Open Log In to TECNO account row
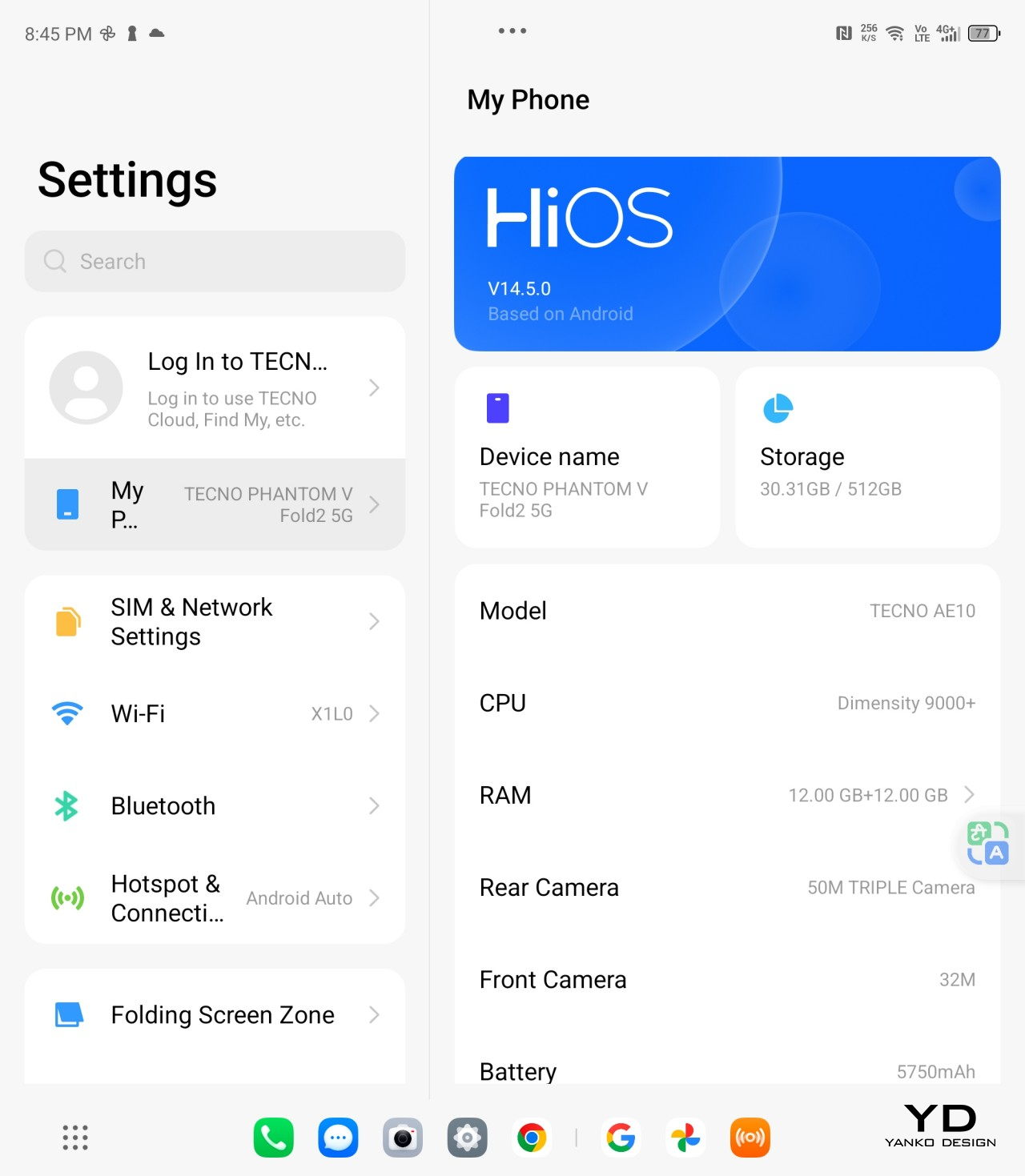The height and width of the screenshot is (1176, 1025). (x=215, y=388)
